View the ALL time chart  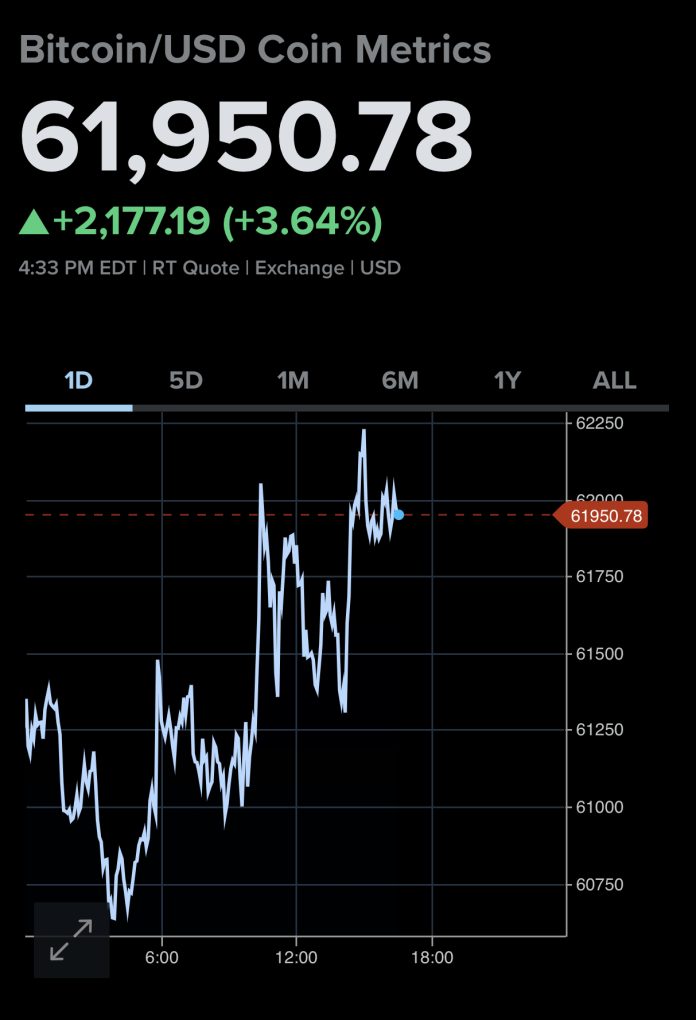click(614, 381)
